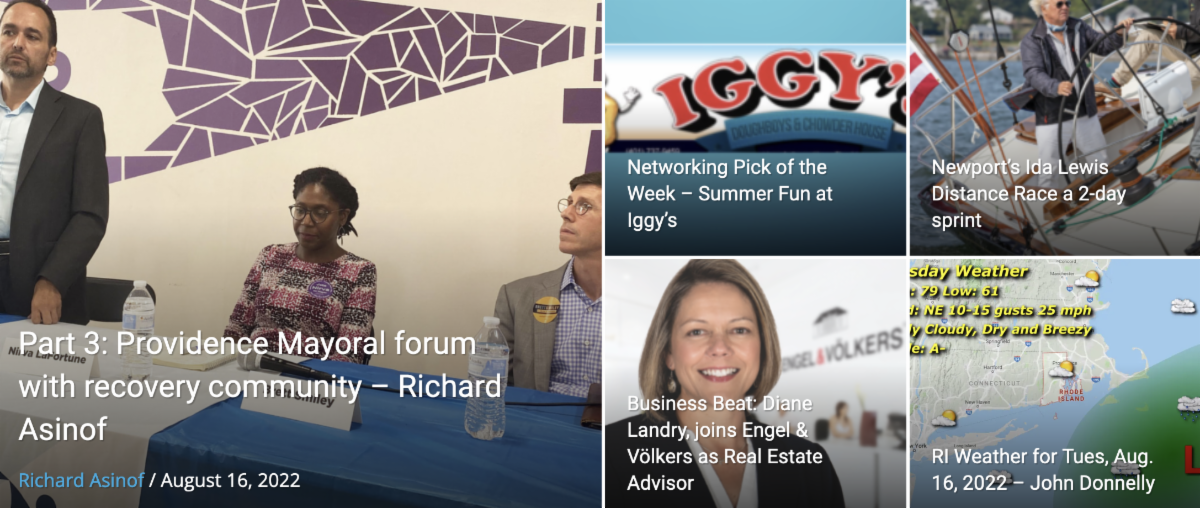Open author Richard Asinof's page
1200x508 pixels.
point(81,480)
